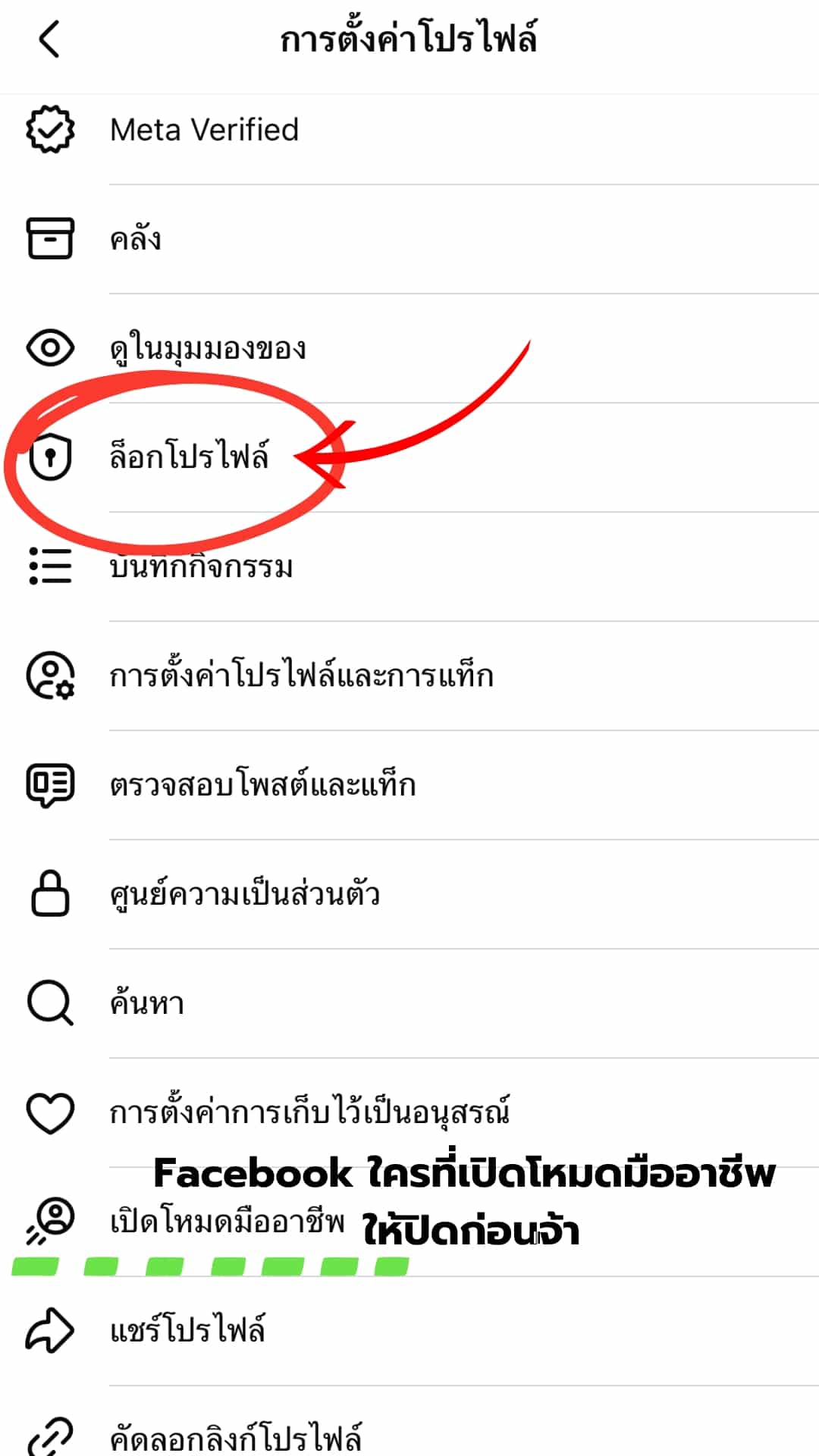
Task: Open the คลัง archive row
Action: pyautogui.click(x=409, y=239)
